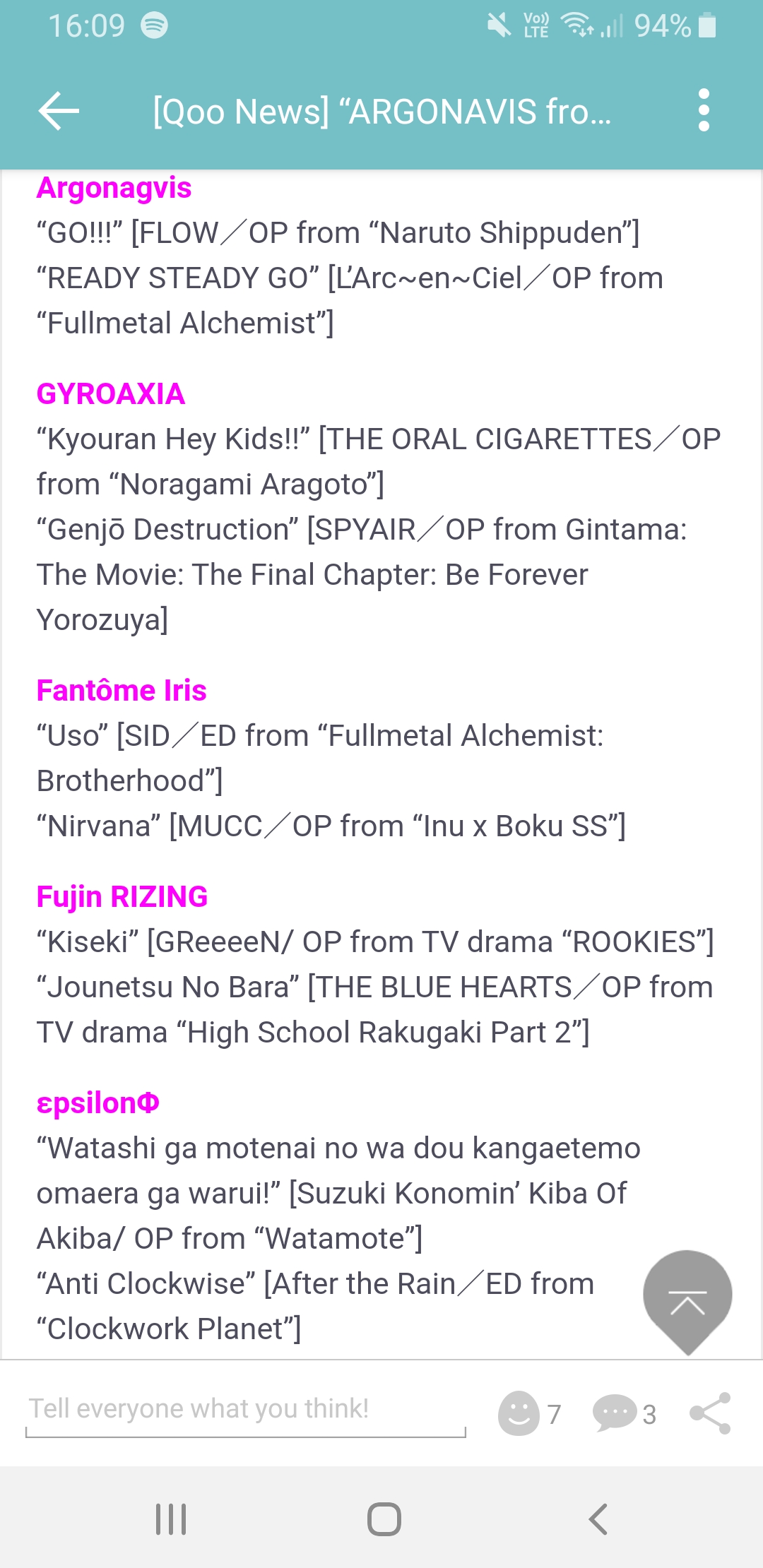This screenshot has height=1568, width=763.
Task: Go to the phone's home screen
Action: pos(384,1519)
